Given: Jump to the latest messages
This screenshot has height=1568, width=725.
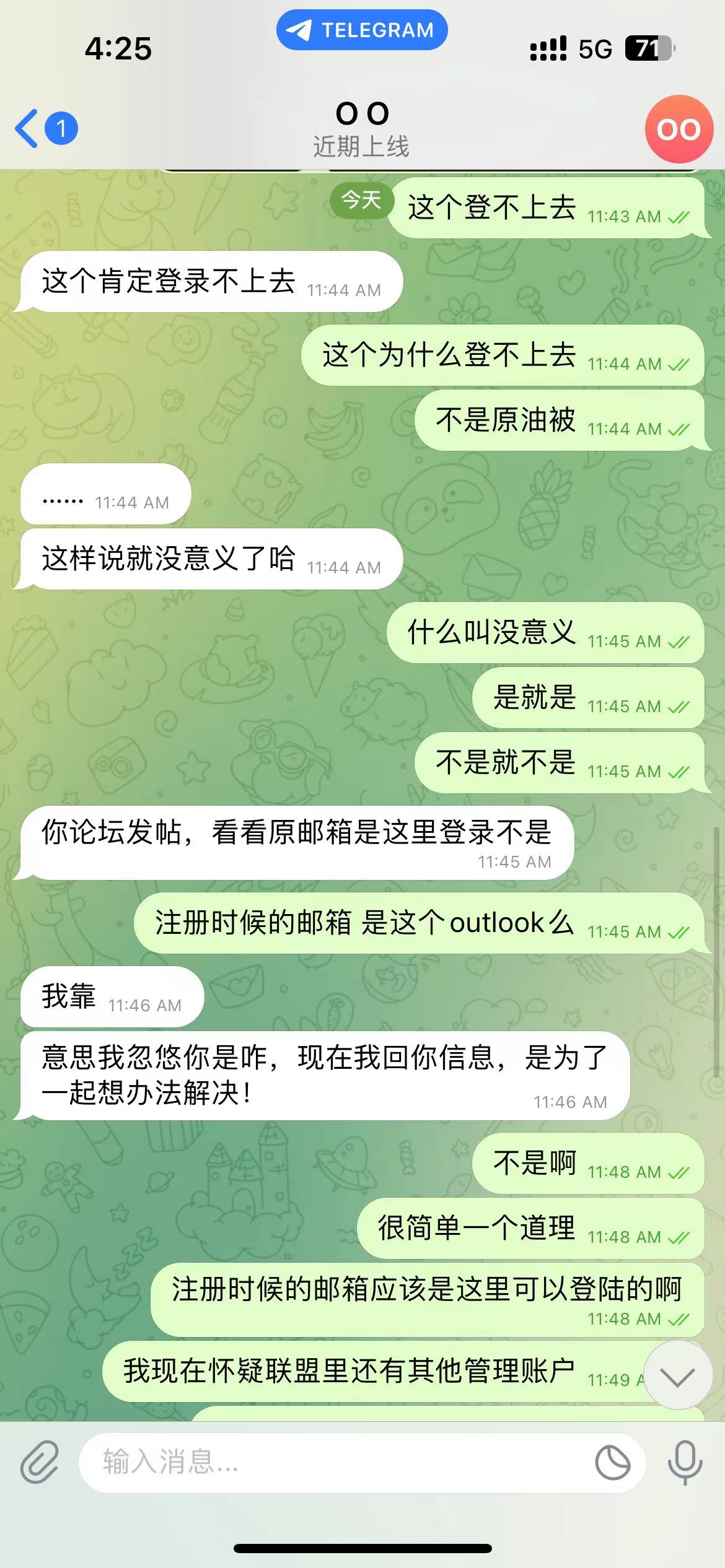Looking at the screenshot, I should point(677,1377).
